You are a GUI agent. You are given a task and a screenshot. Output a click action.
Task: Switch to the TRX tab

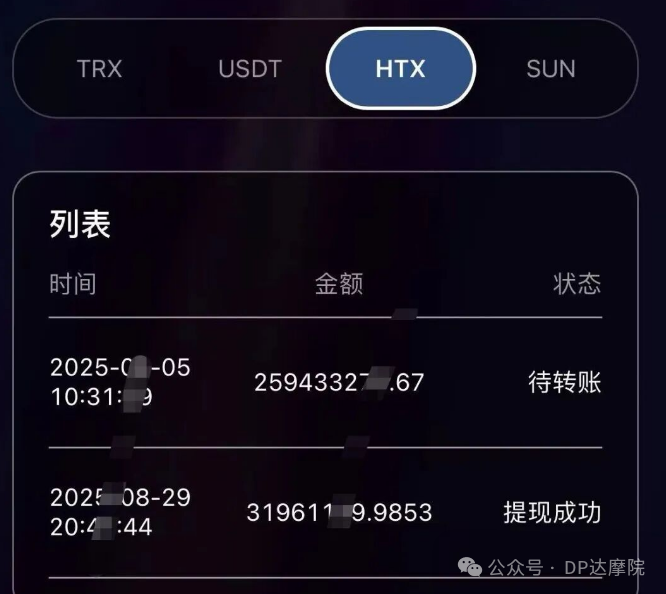99,69
